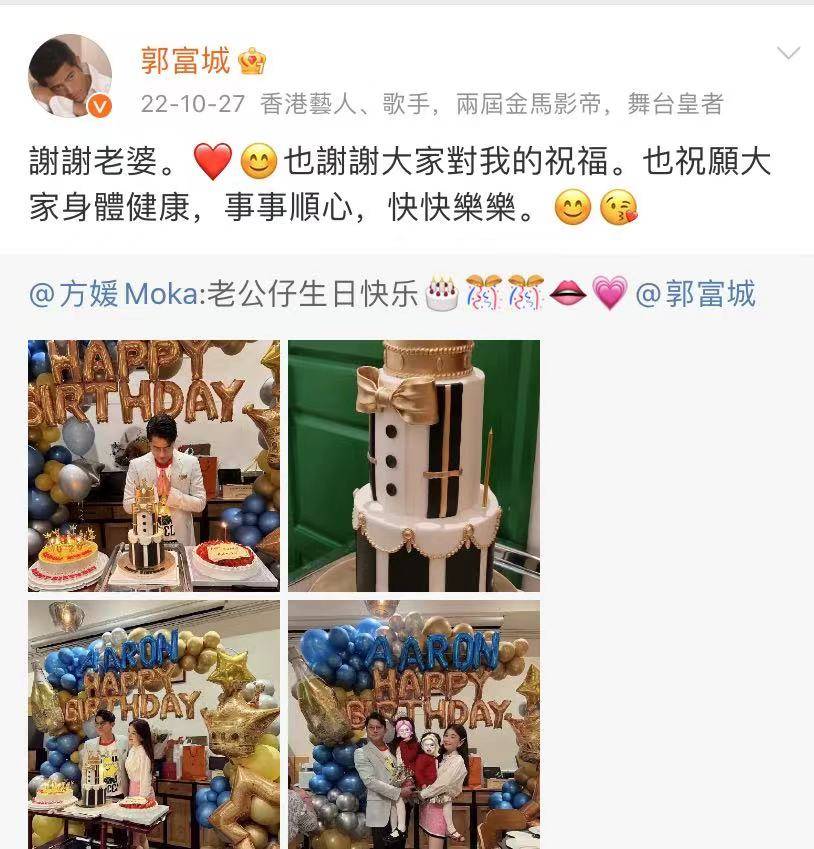Open the @郭富城 mention in repost
This screenshot has height=849, width=814.
click(x=696, y=294)
